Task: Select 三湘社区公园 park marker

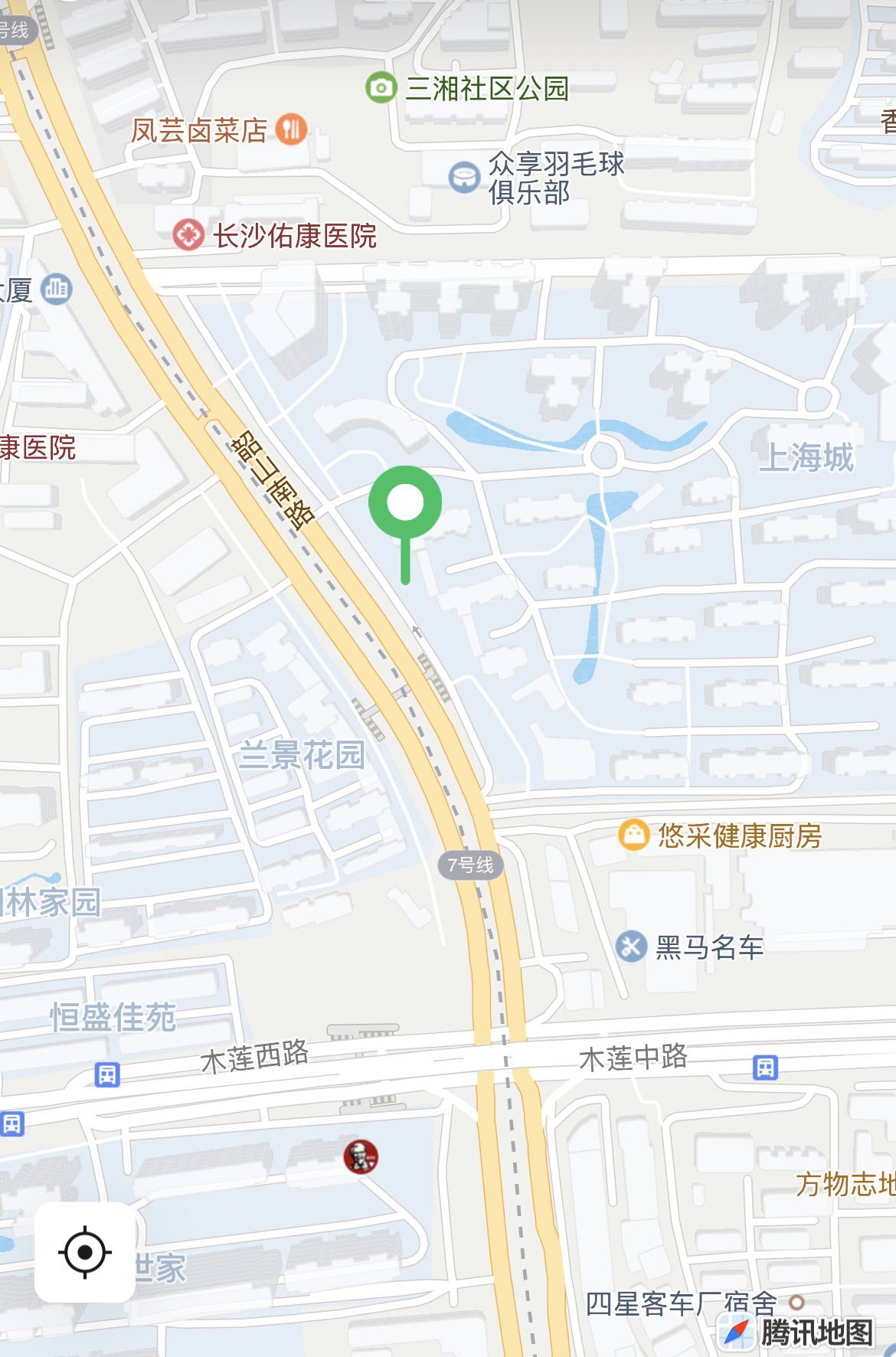Action: click(381, 88)
